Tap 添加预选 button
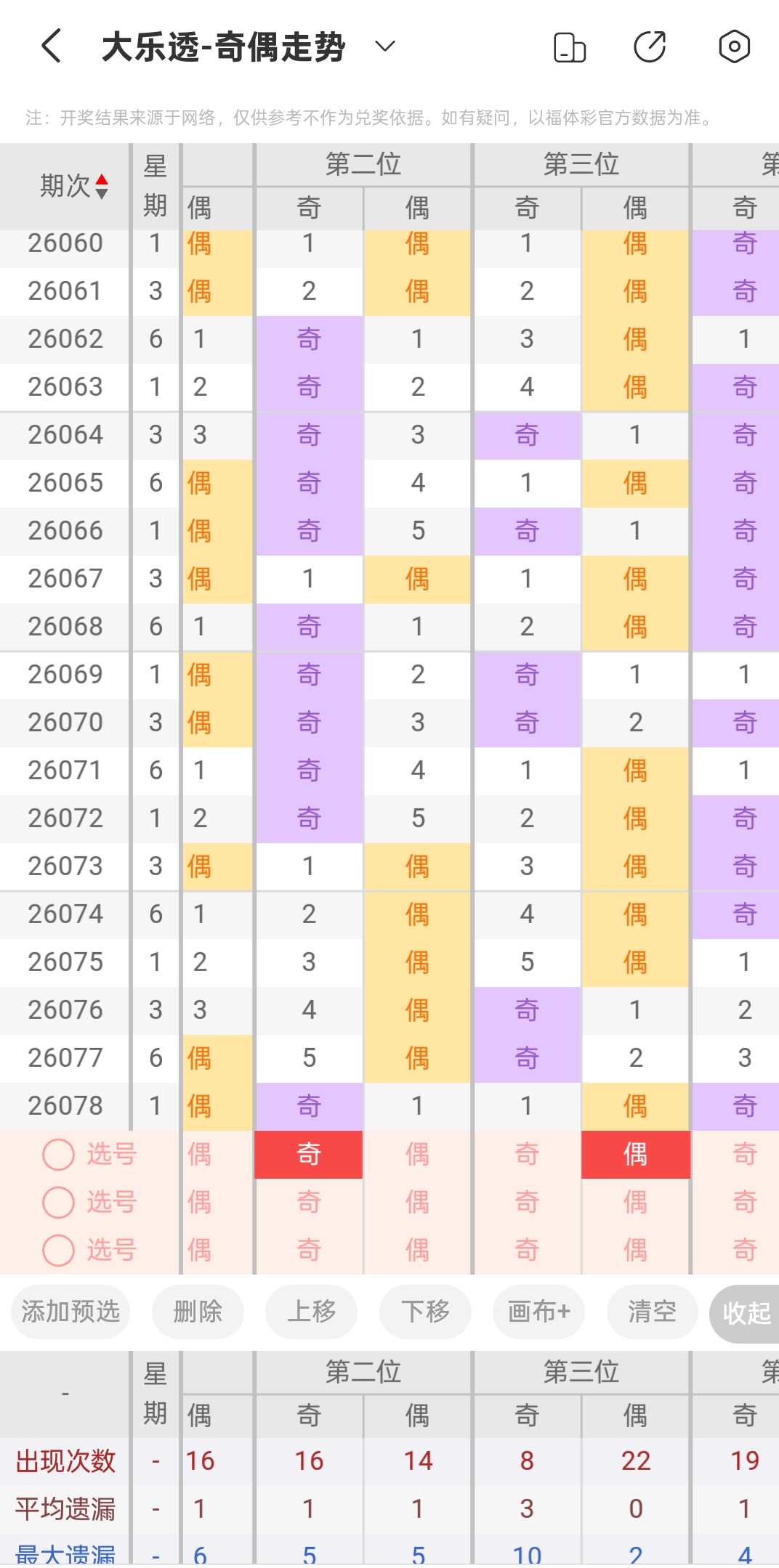This screenshot has width=779, height=1568. pyautogui.click(x=70, y=1312)
